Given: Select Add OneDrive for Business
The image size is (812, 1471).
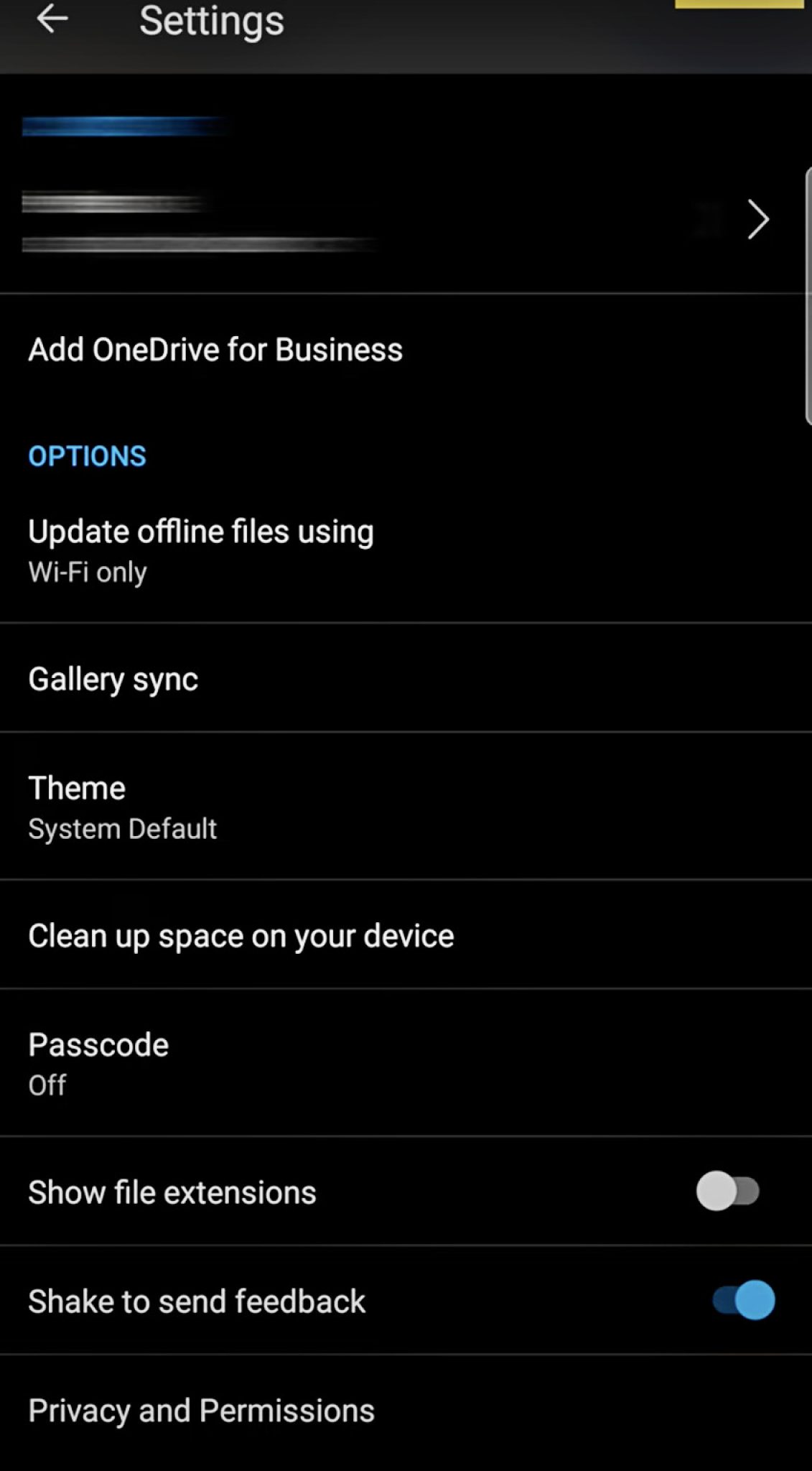Looking at the screenshot, I should click(215, 349).
